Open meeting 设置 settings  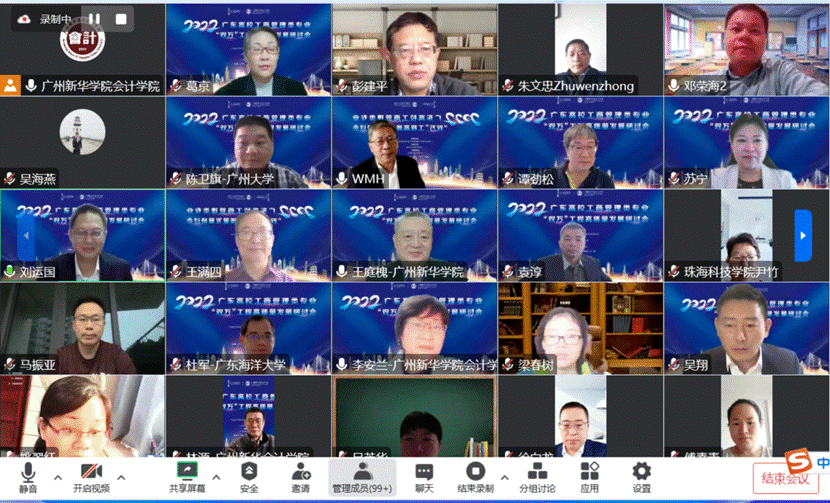click(x=641, y=476)
